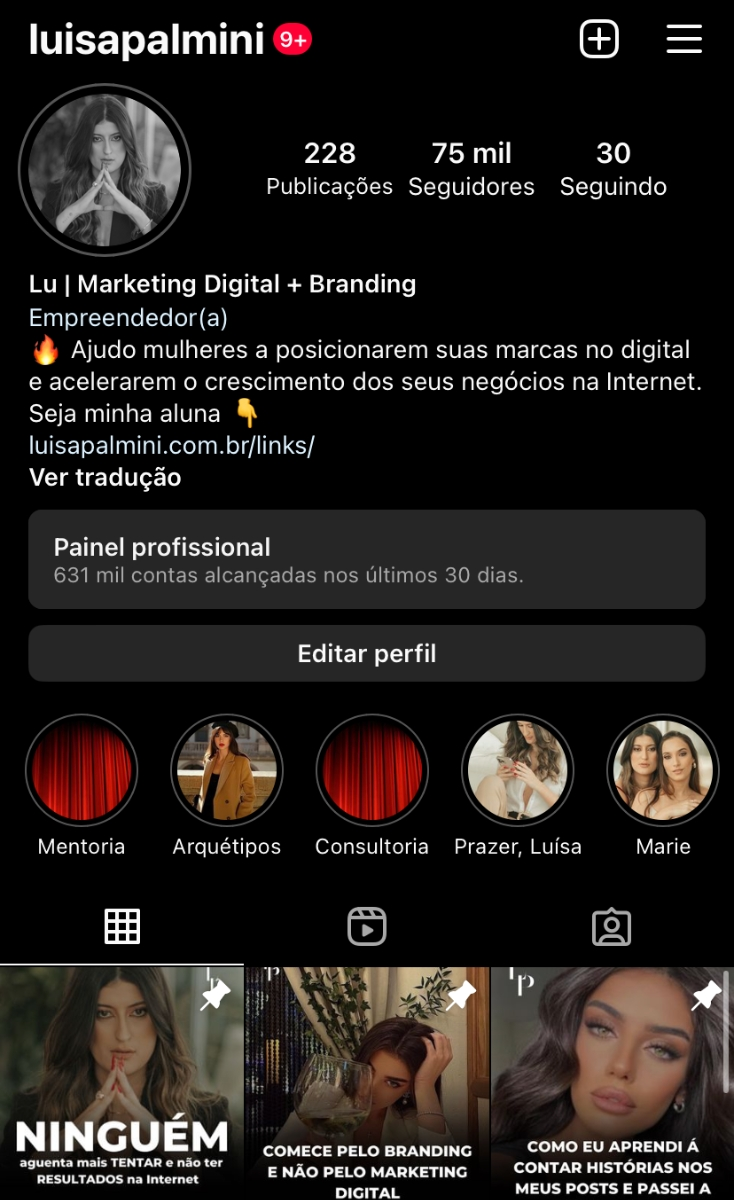
Task: Tap the Editar perfil button
Action: (x=367, y=654)
